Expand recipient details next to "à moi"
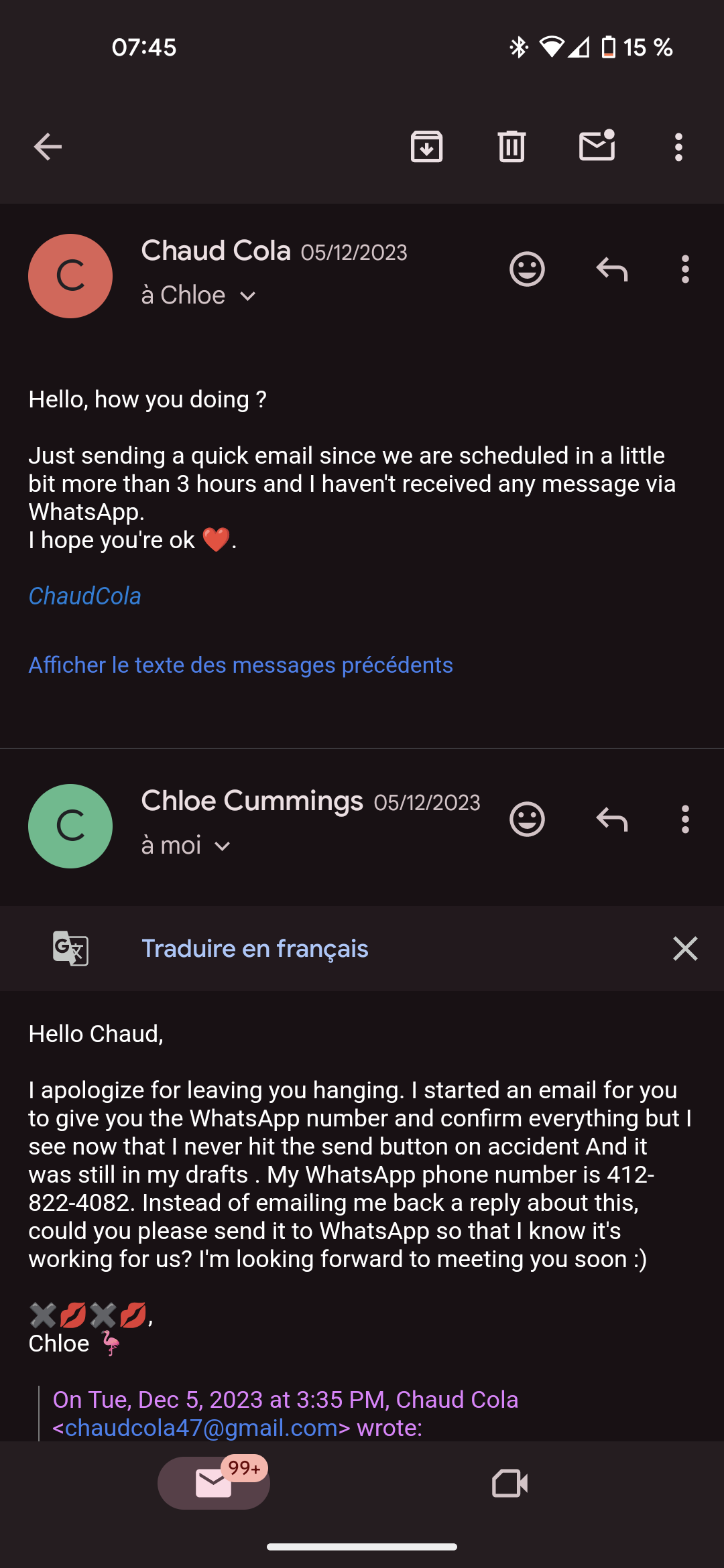Screen dimensions: 724x1568 coord(222,846)
